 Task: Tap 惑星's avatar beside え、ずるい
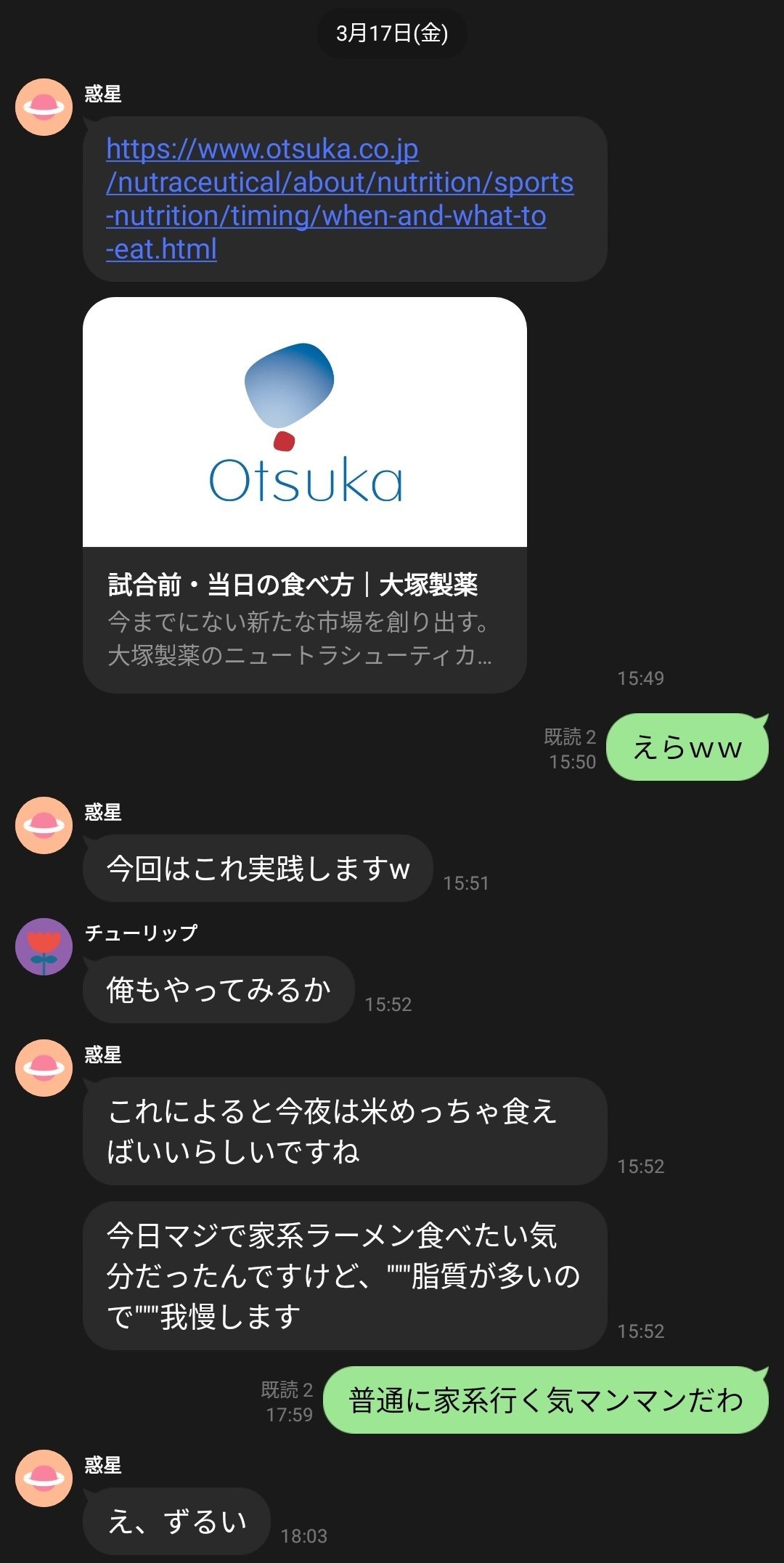pos(44,1478)
